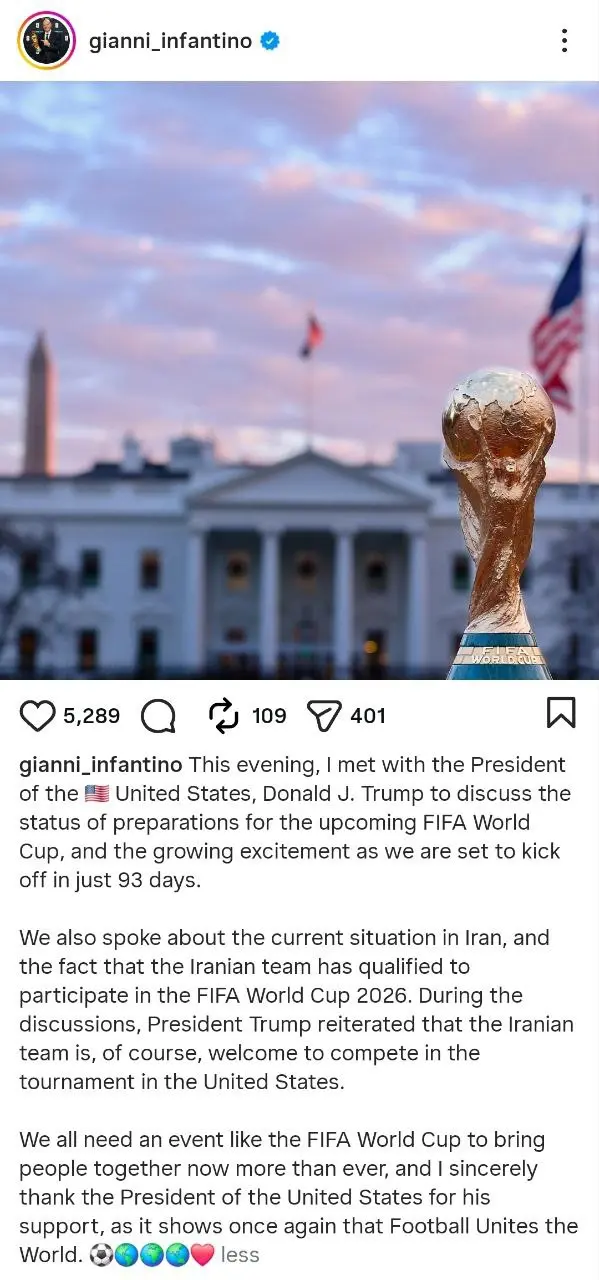The image size is (599, 1280).
Task: Bookmark this post
Action: coord(561,713)
